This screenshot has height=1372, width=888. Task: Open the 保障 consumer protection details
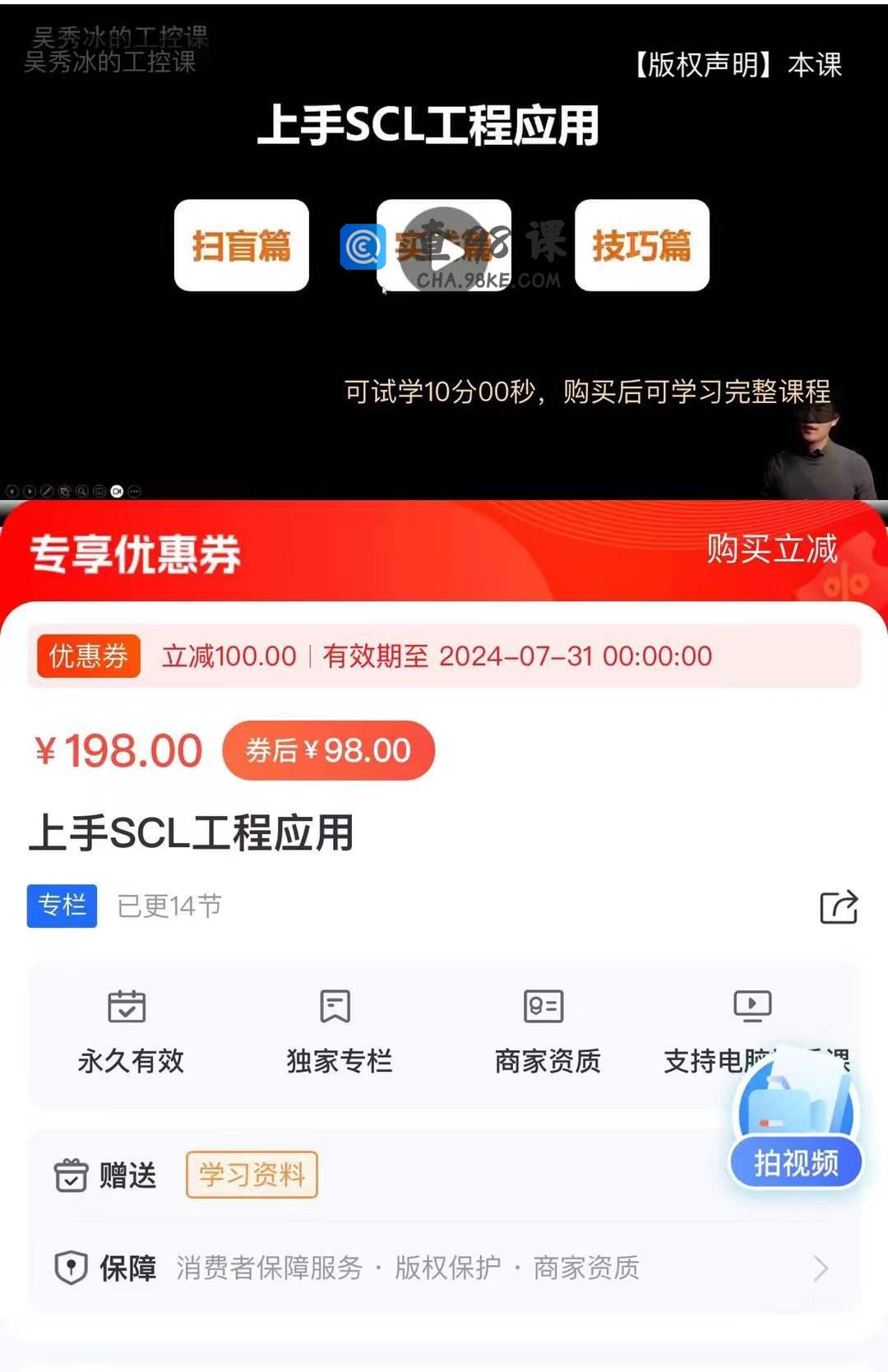click(444, 1268)
